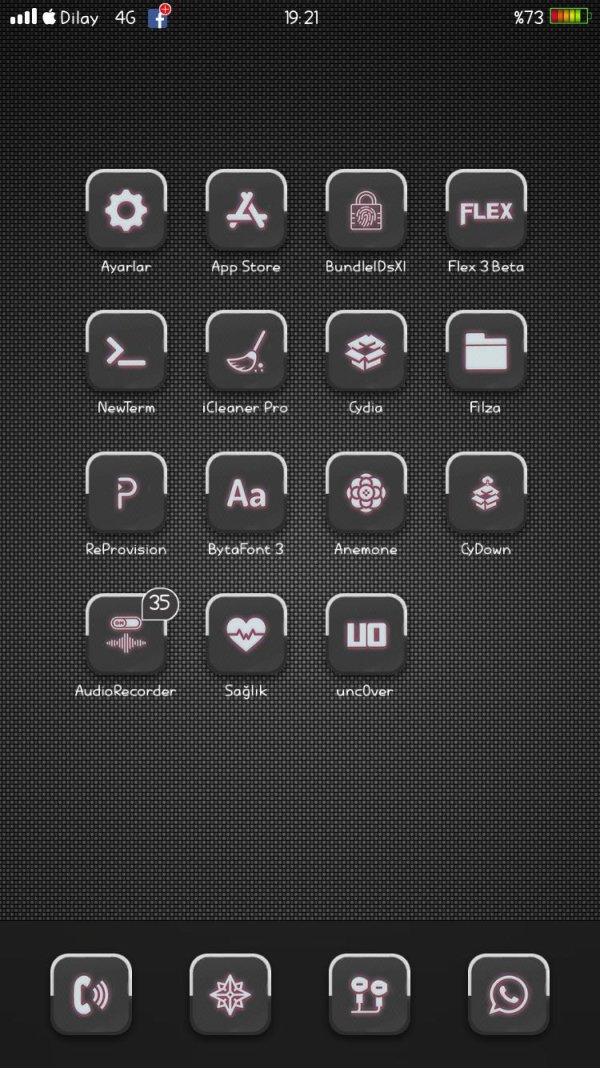The width and height of the screenshot is (600, 1068).
Task: Open the Ayarlar settings app
Action: point(126,210)
